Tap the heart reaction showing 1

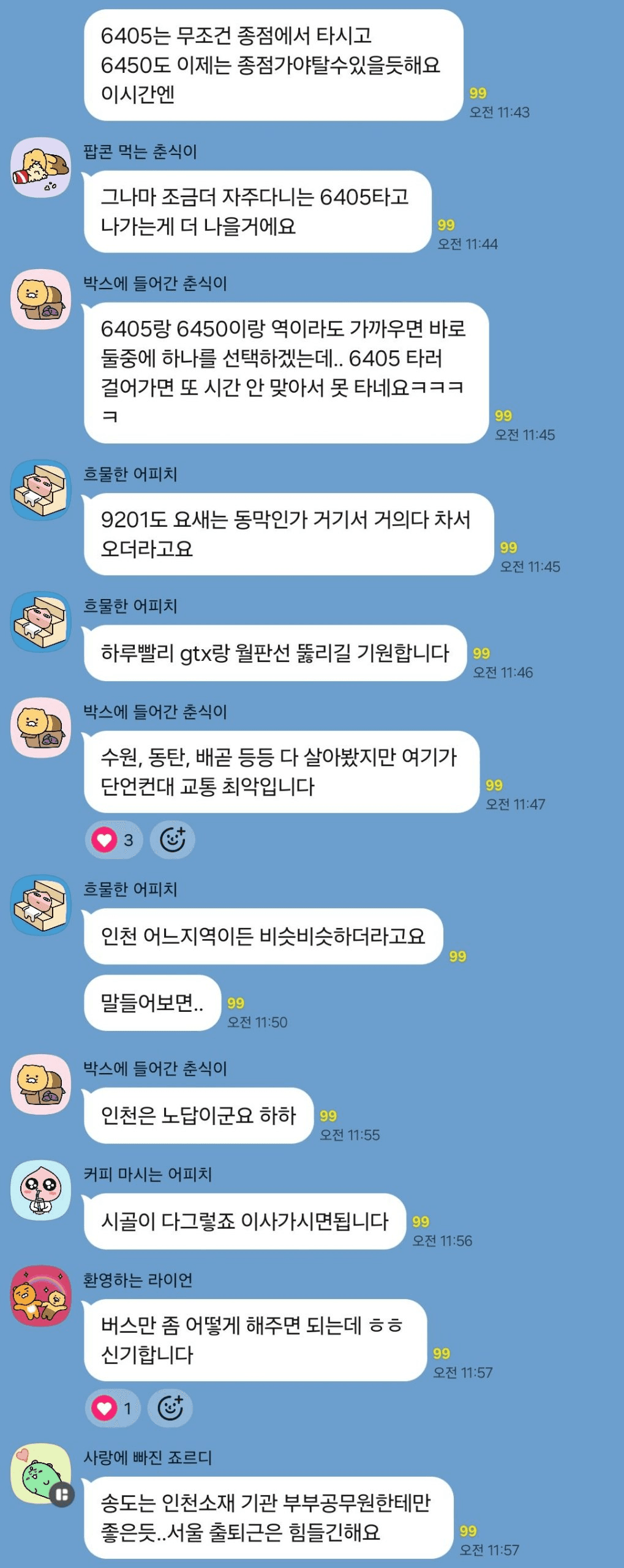112,1408
